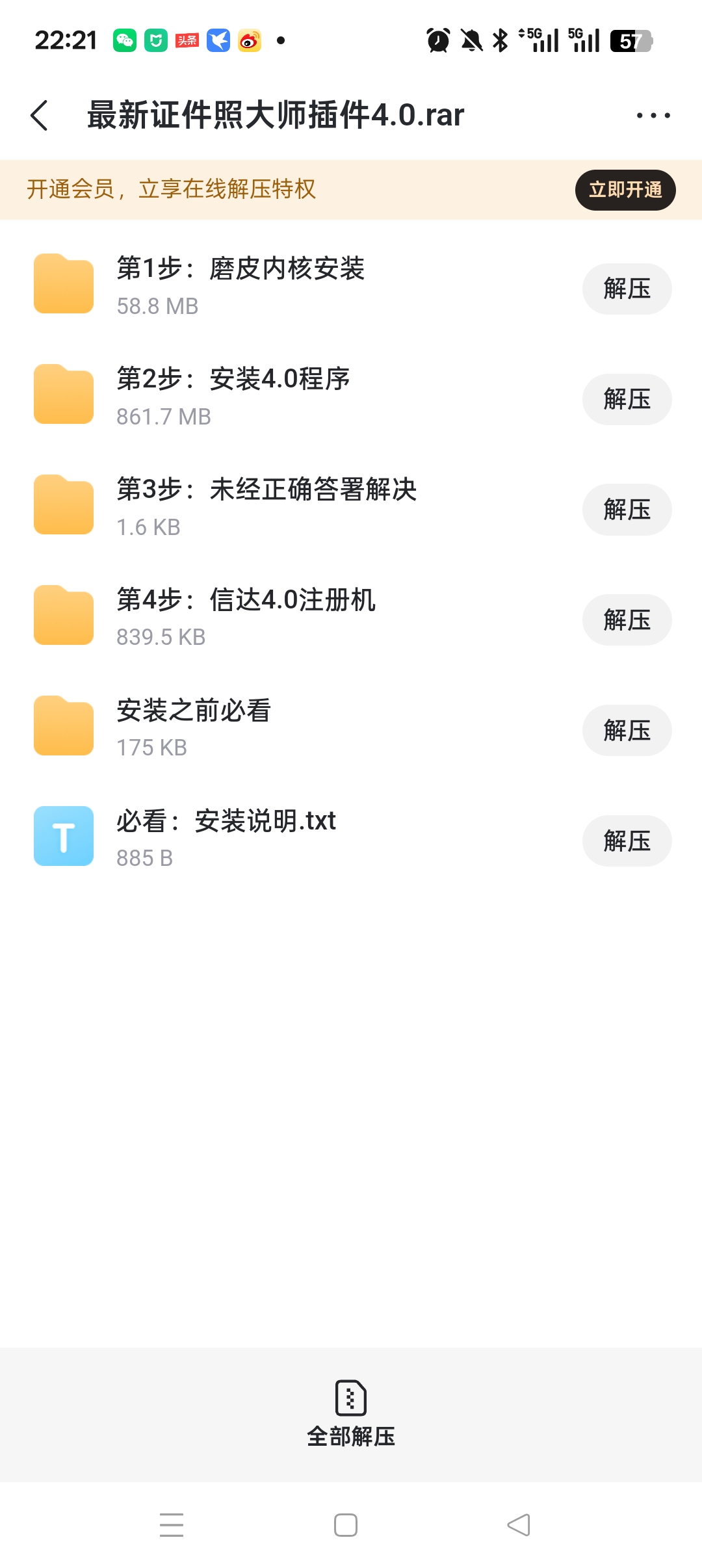Tap the back arrow beside the archive title
The height and width of the screenshot is (1568, 702).
pyautogui.click(x=40, y=115)
